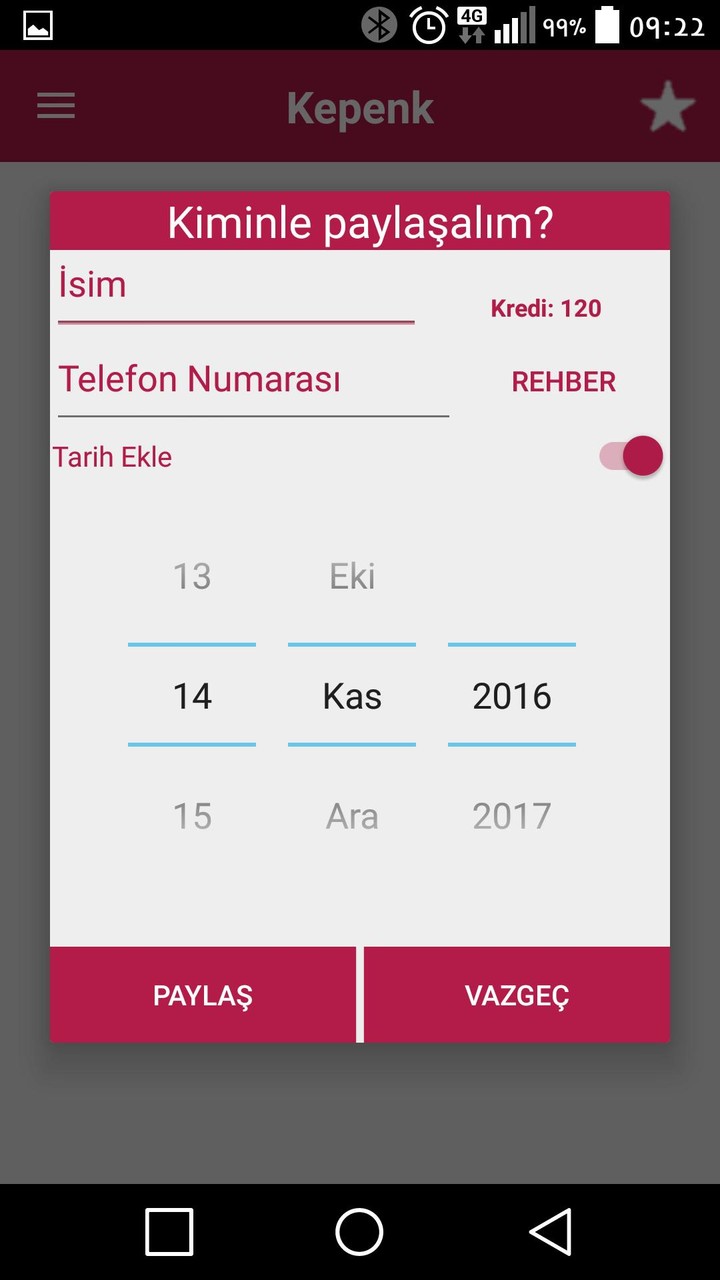
Task: Tap the alarm clock status icon
Action: [x=428, y=27]
